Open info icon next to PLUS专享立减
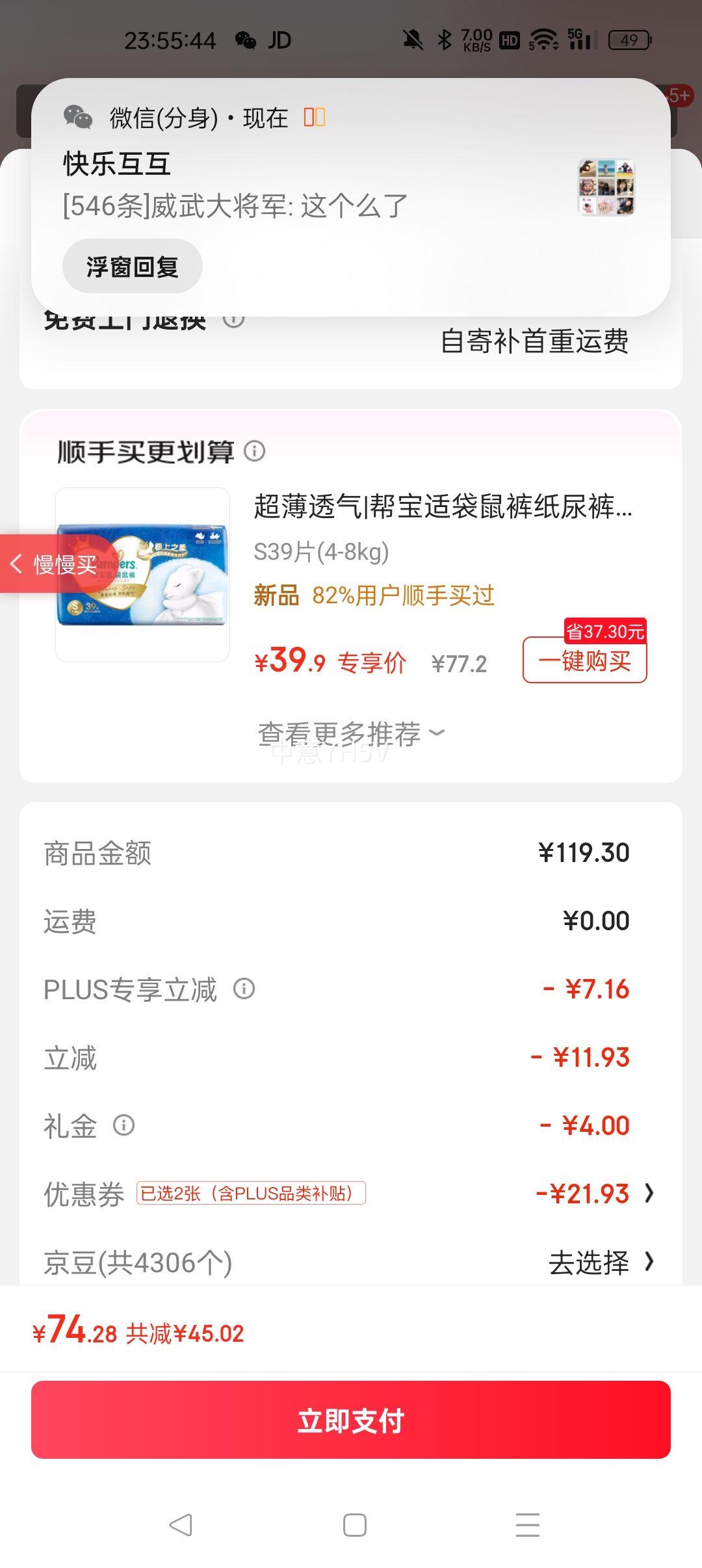 (x=244, y=989)
